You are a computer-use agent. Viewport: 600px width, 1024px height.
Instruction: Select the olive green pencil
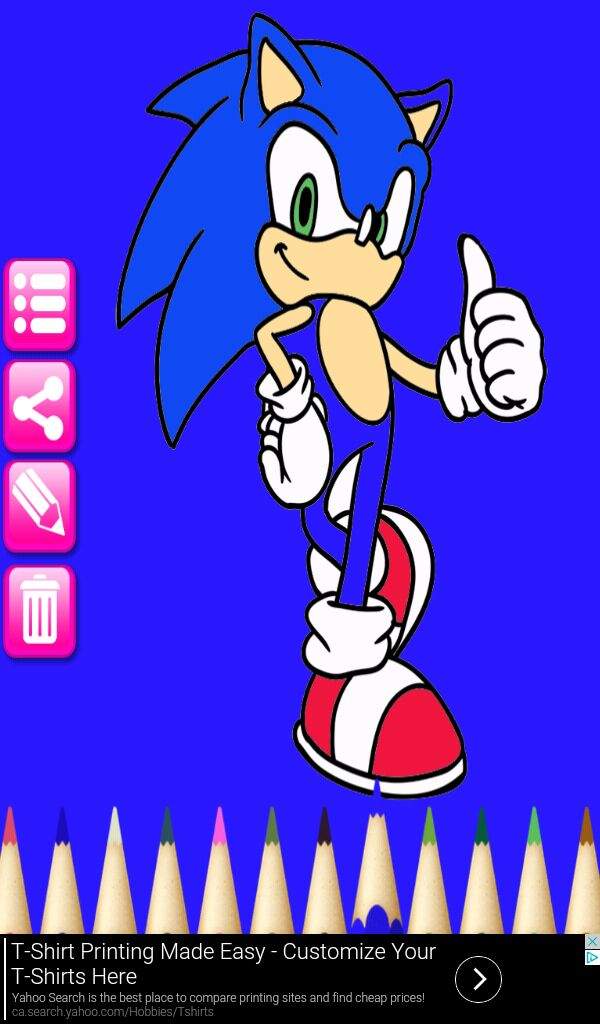coord(272,871)
